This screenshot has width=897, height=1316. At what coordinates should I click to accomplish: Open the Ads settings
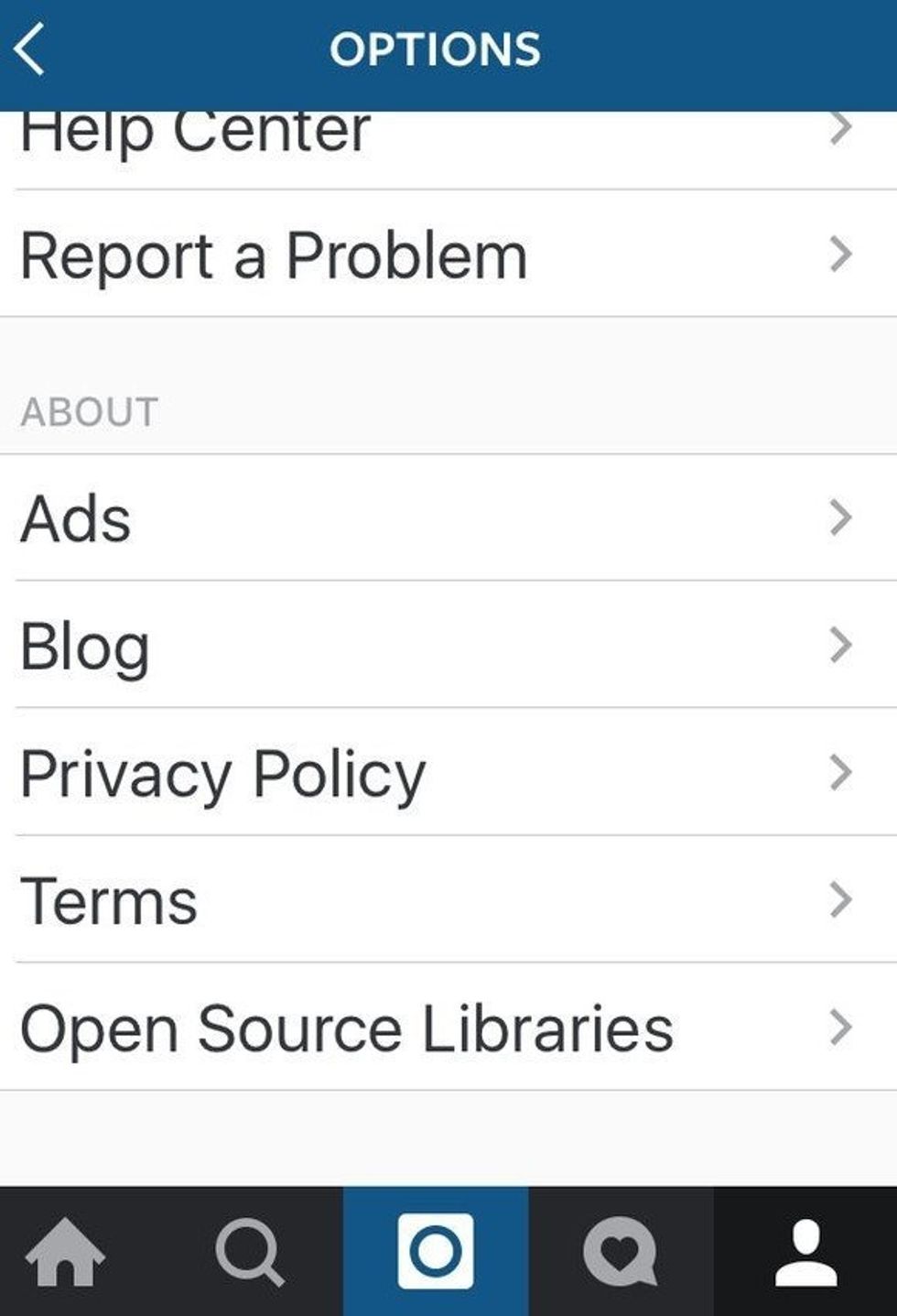click(x=75, y=518)
